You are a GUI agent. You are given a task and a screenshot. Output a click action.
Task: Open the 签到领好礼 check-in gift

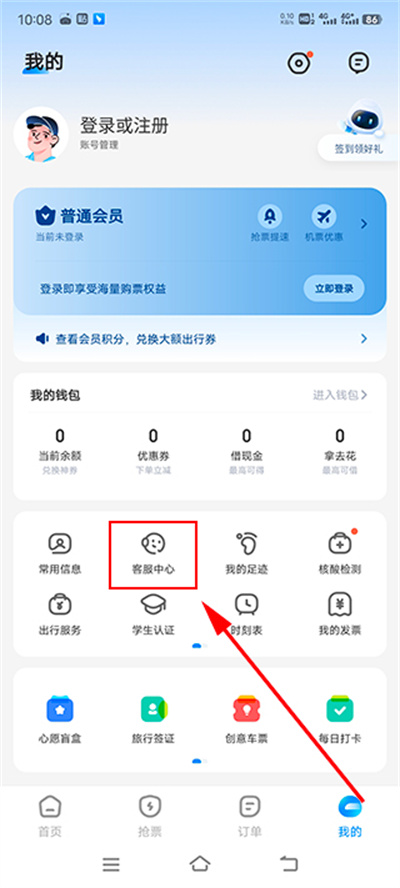coord(358,149)
